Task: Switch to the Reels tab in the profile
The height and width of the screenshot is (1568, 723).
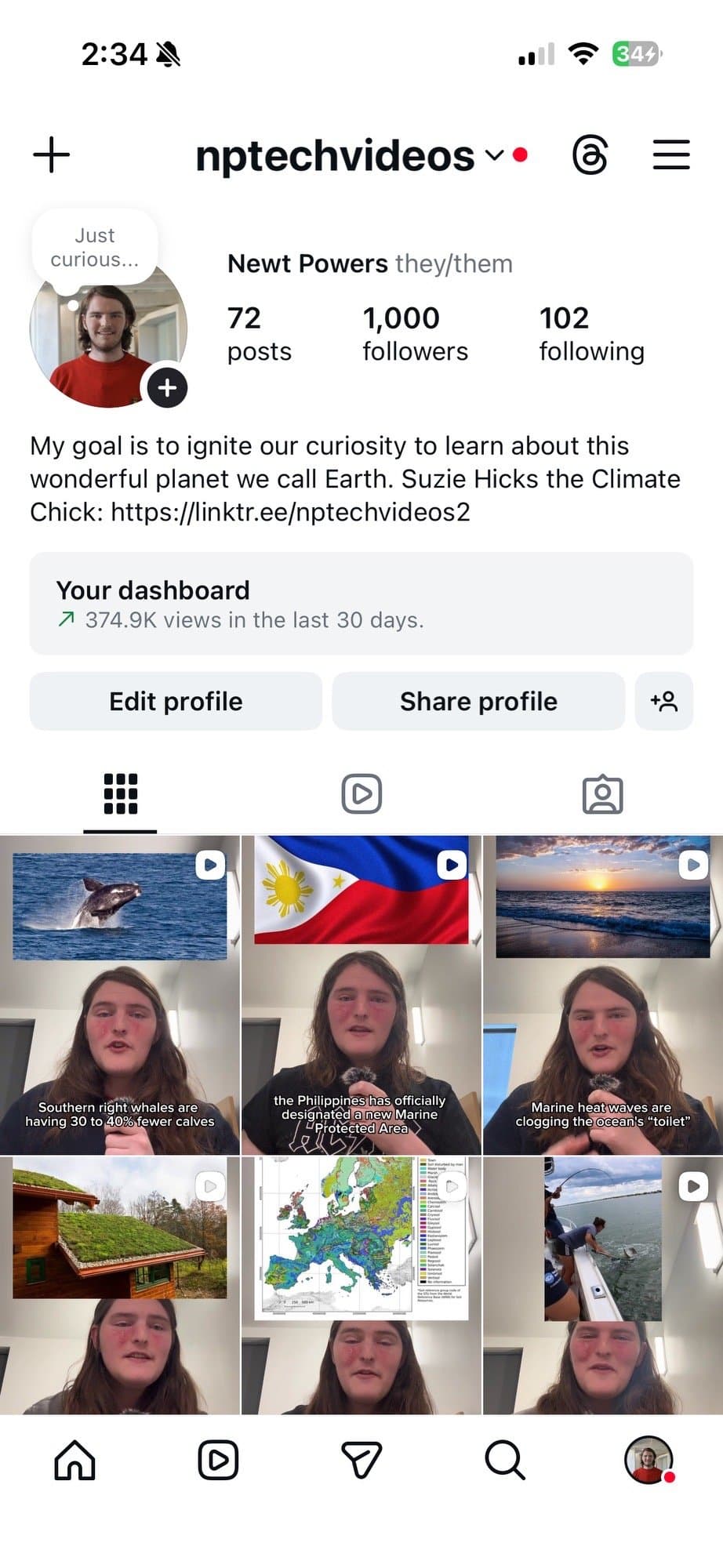Action: coord(361,793)
